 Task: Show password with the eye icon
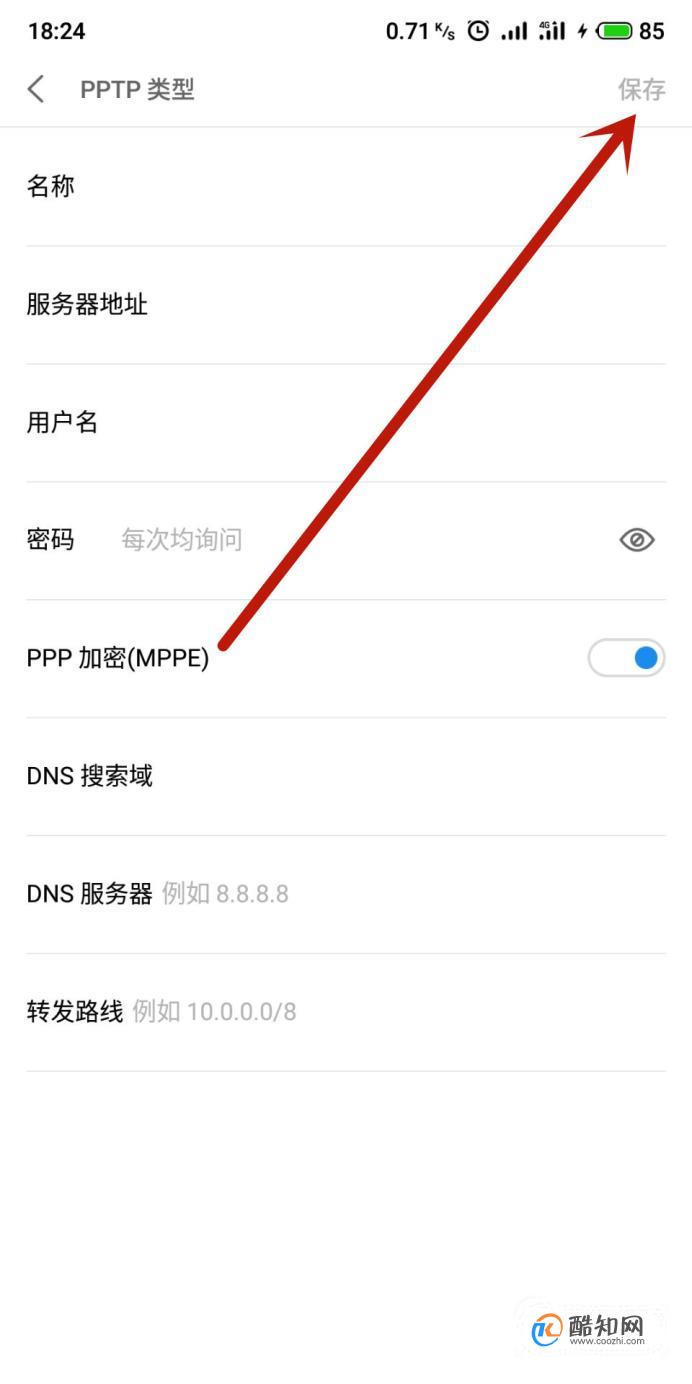637,541
